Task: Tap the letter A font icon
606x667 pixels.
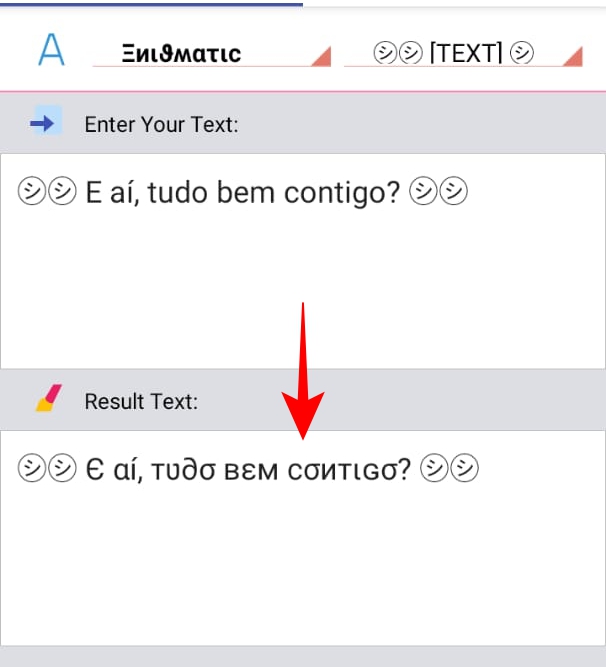Action: (x=51, y=50)
